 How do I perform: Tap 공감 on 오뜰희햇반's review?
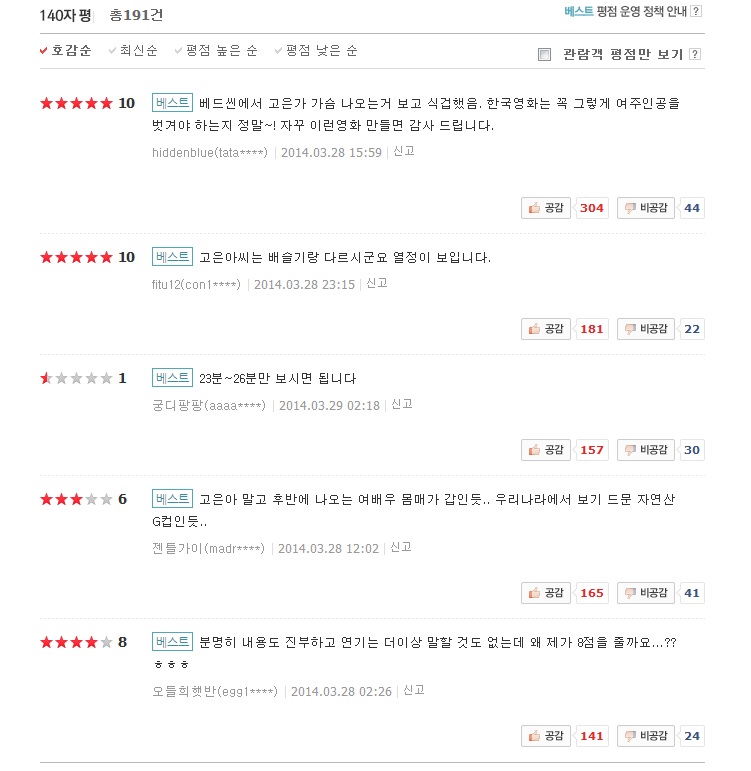click(x=546, y=736)
